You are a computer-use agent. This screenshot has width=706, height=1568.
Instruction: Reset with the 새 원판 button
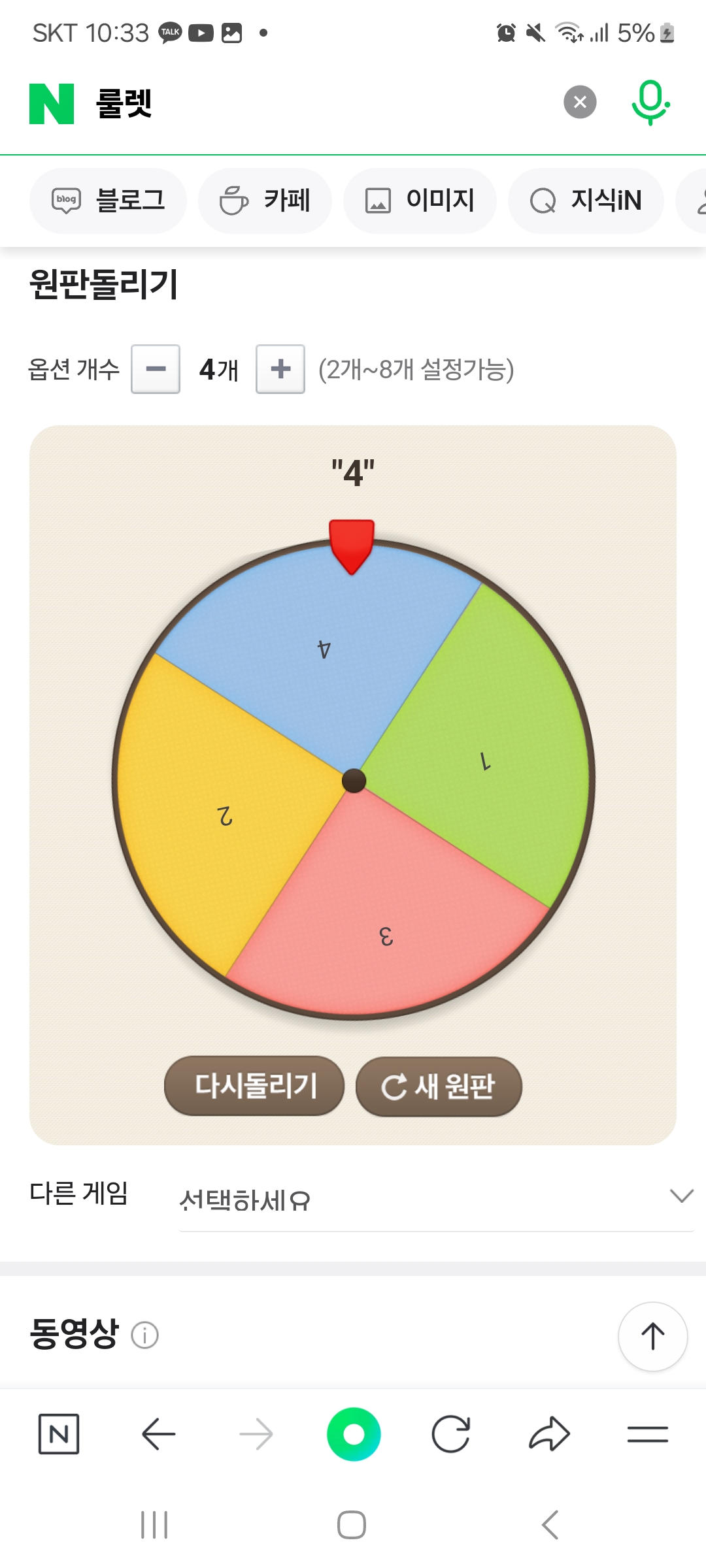439,1086
